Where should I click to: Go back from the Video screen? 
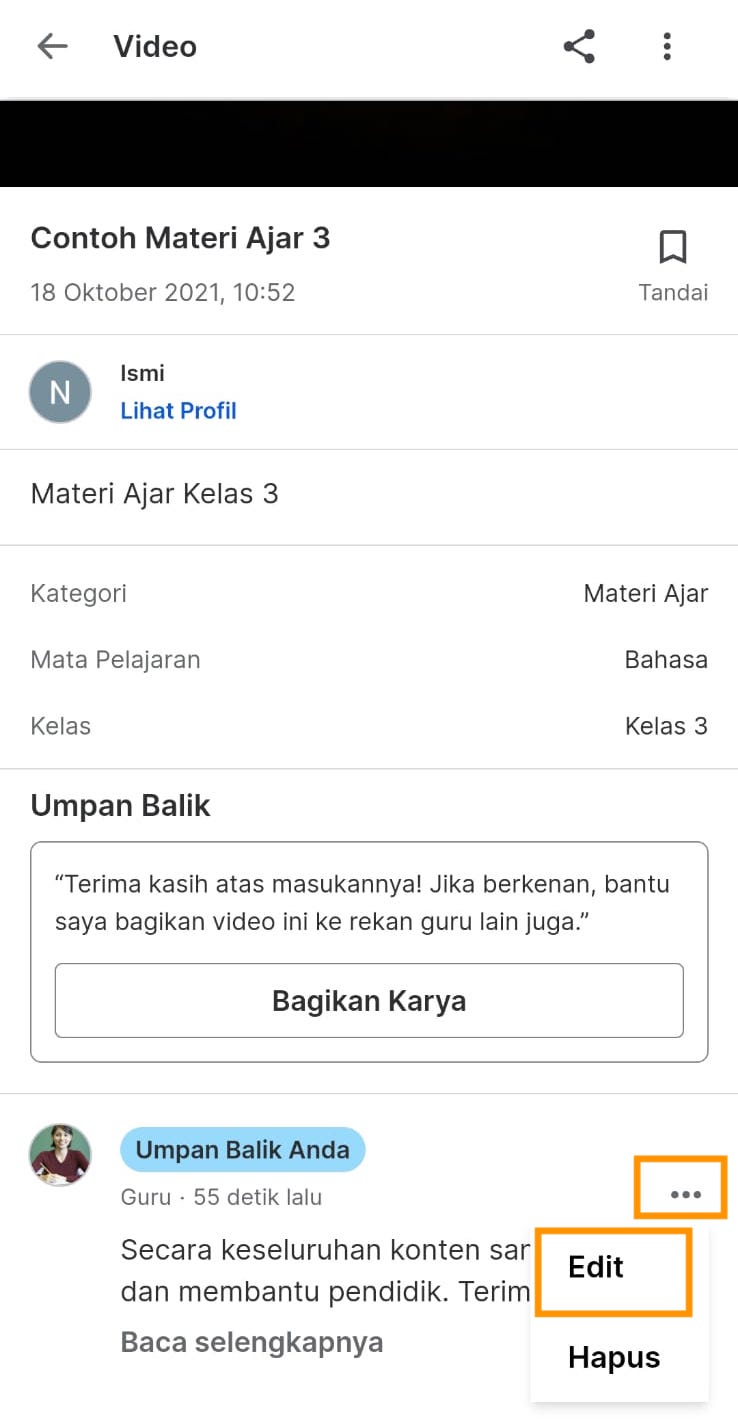pos(52,46)
